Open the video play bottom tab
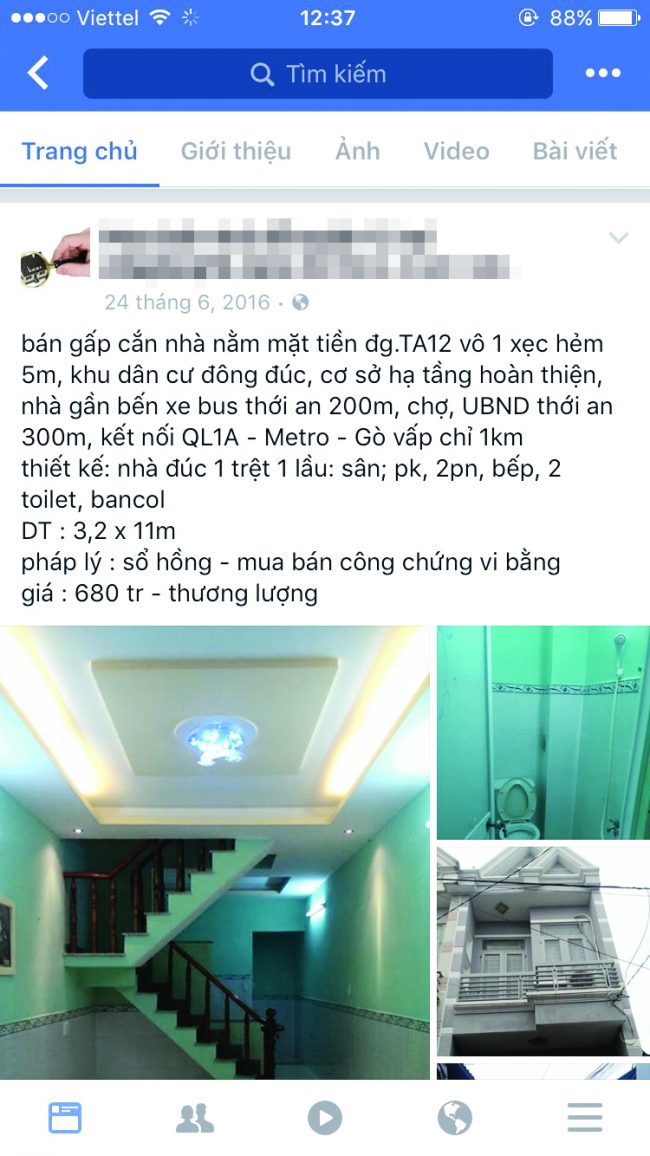Screen dimensions: 650x1156 click(x=325, y=1118)
